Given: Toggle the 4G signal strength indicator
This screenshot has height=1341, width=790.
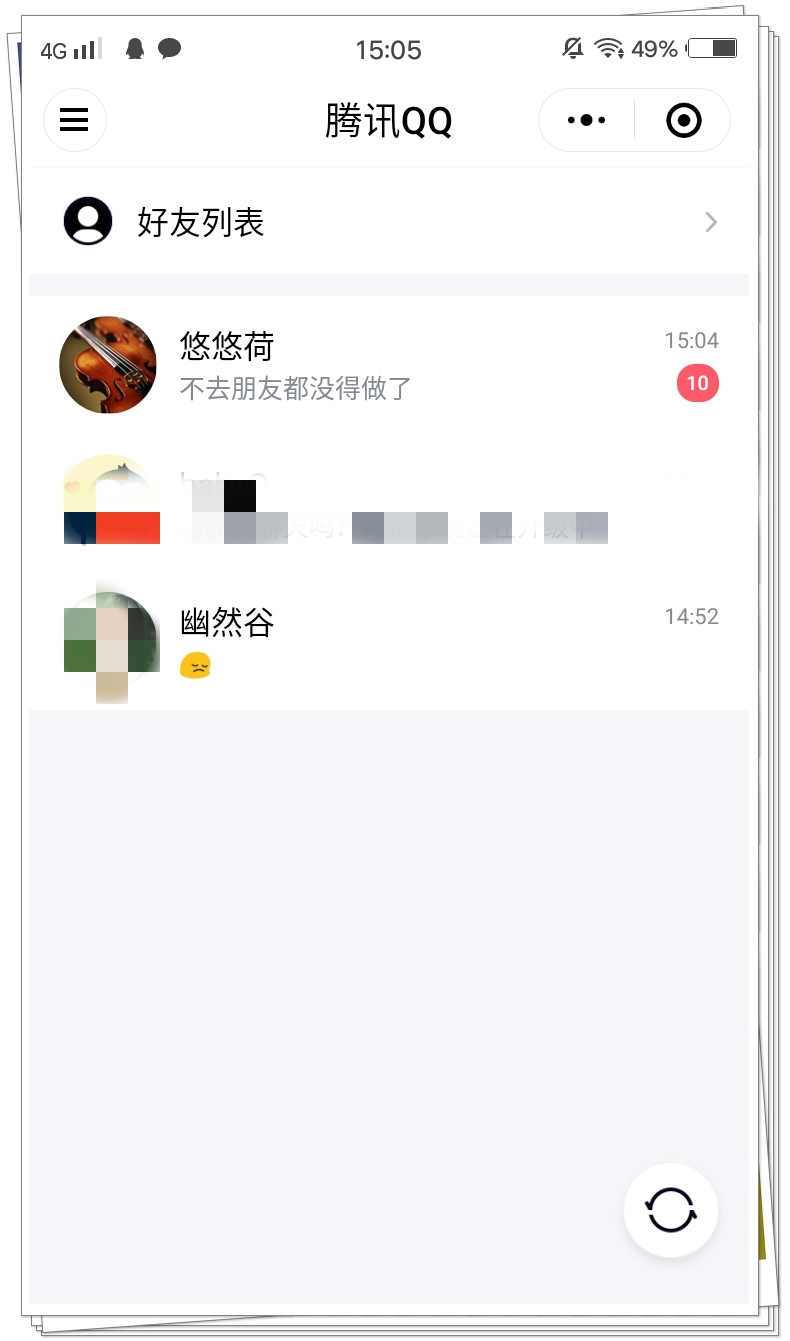Looking at the screenshot, I should coord(70,49).
